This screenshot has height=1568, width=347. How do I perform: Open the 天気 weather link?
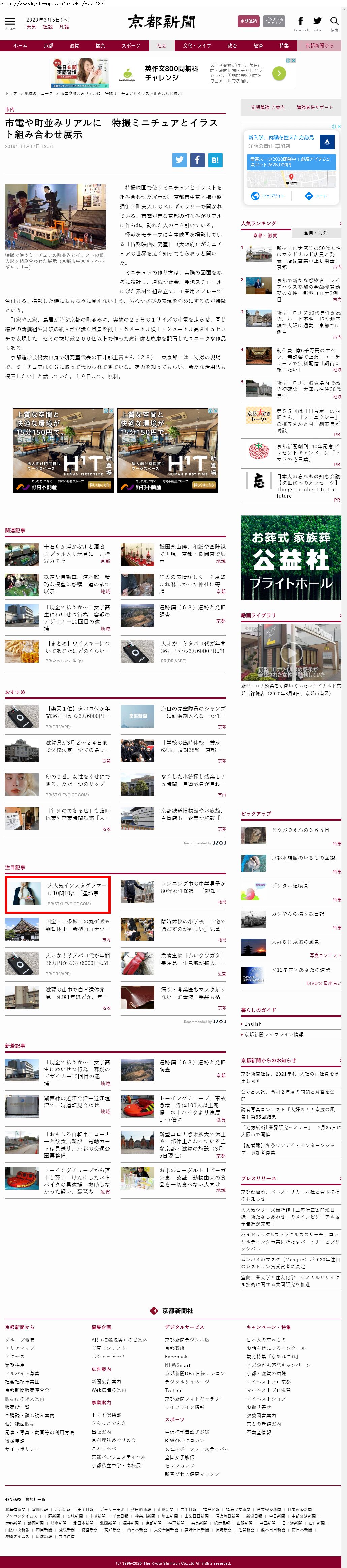point(31,27)
